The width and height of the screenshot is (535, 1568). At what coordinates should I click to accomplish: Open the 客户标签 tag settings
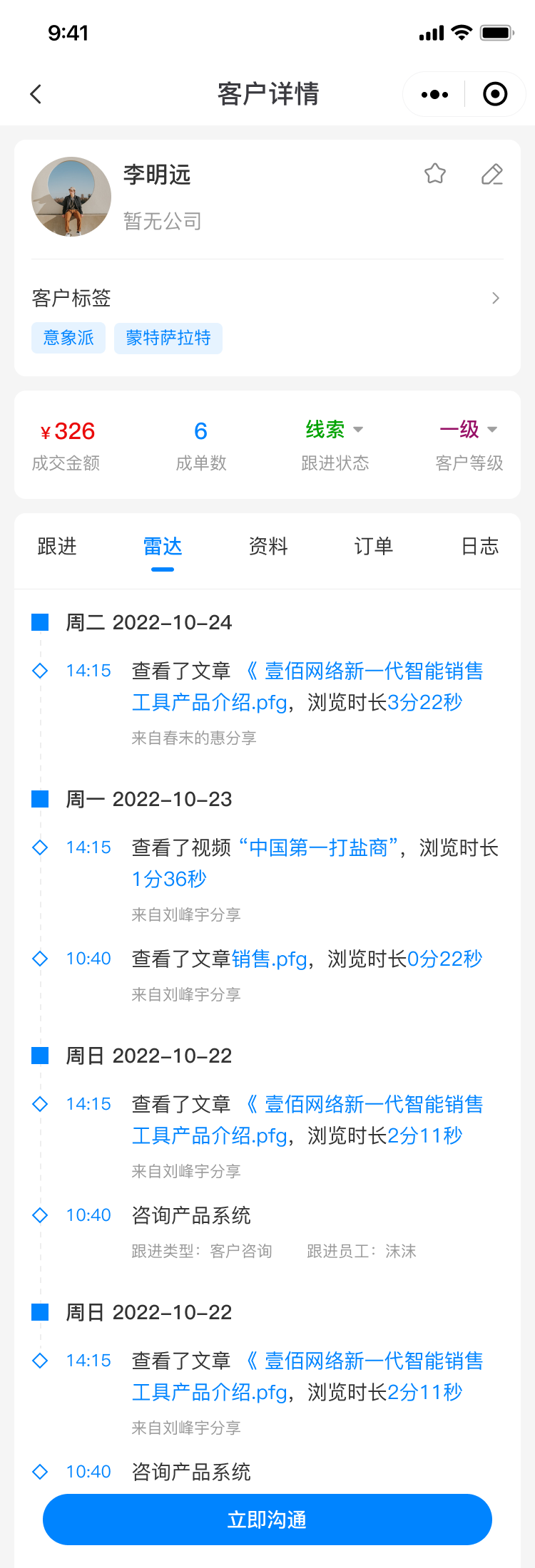pos(495,298)
